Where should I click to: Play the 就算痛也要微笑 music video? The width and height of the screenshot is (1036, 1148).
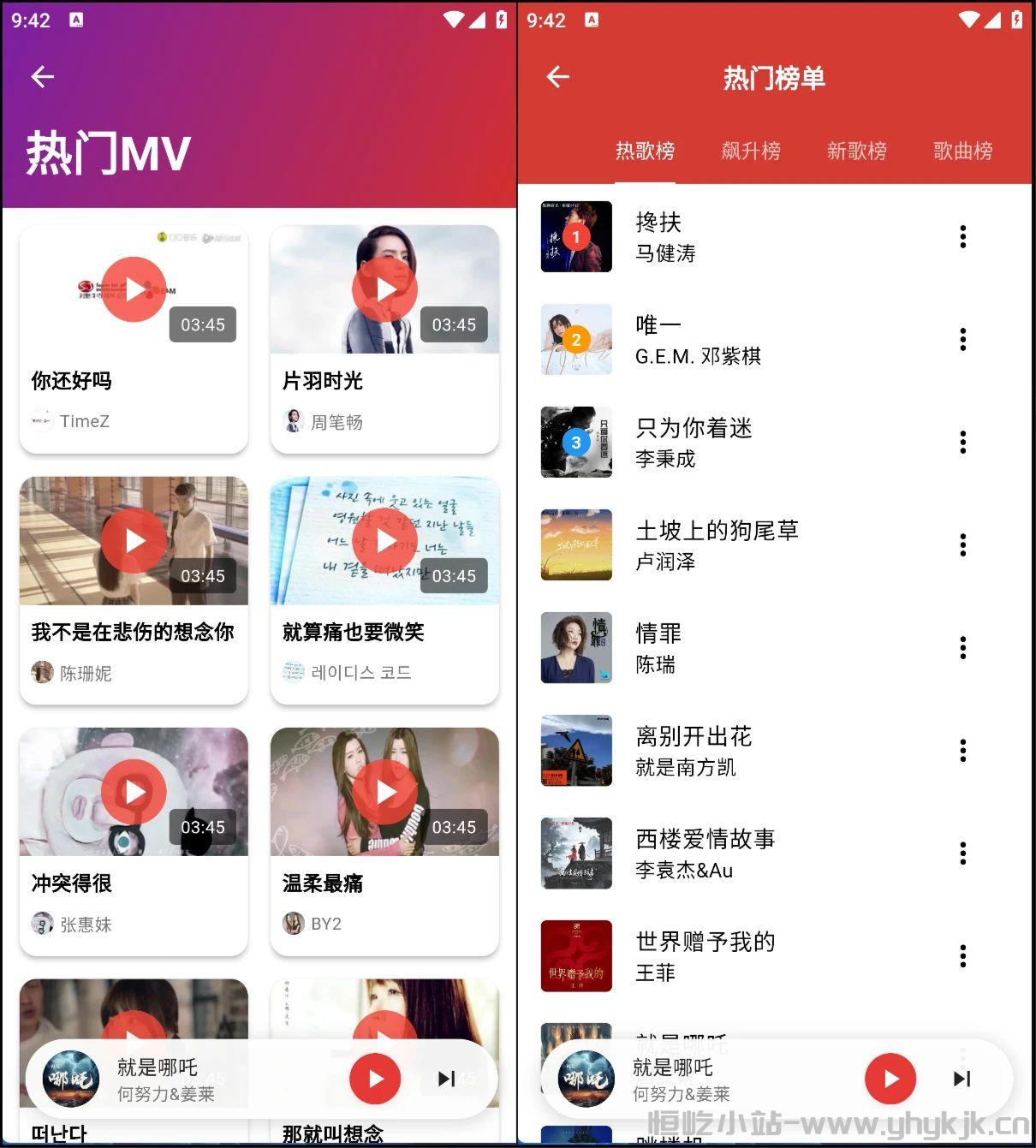tap(384, 540)
